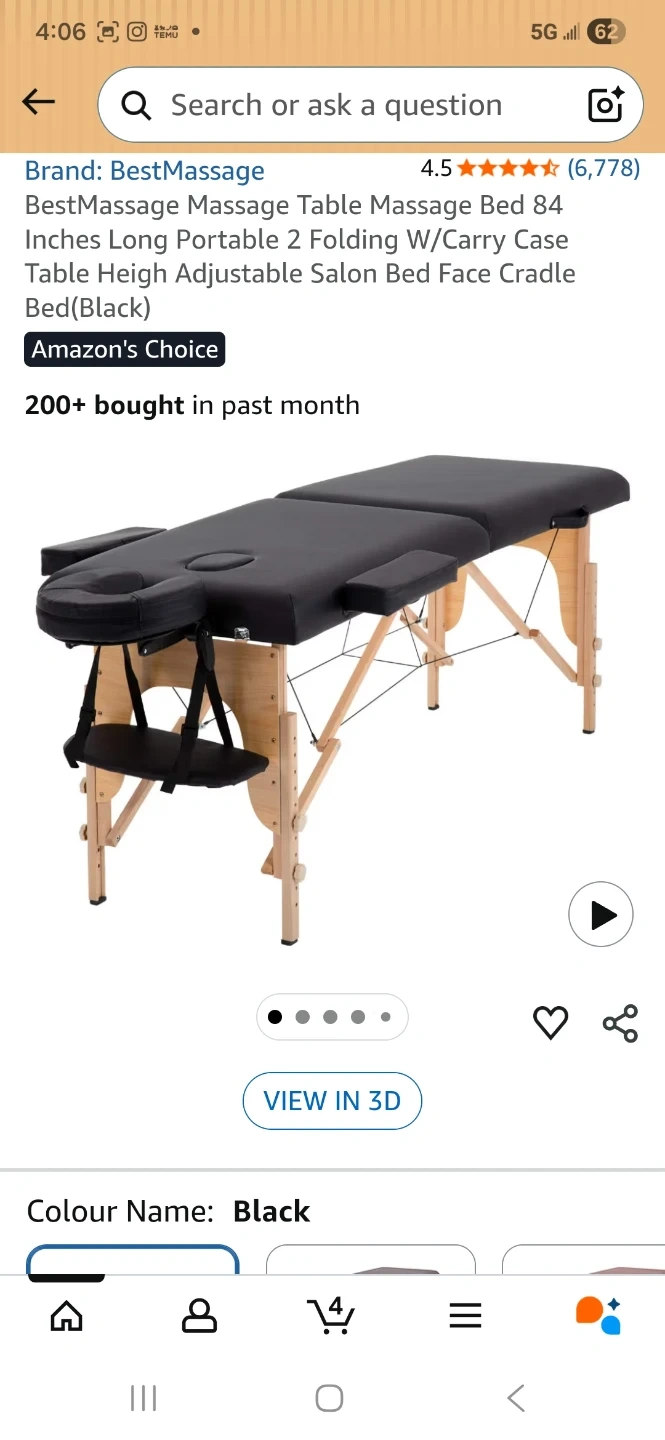The width and height of the screenshot is (665, 1440).
Task: Open the camera lens search icon
Action: point(605,105)
